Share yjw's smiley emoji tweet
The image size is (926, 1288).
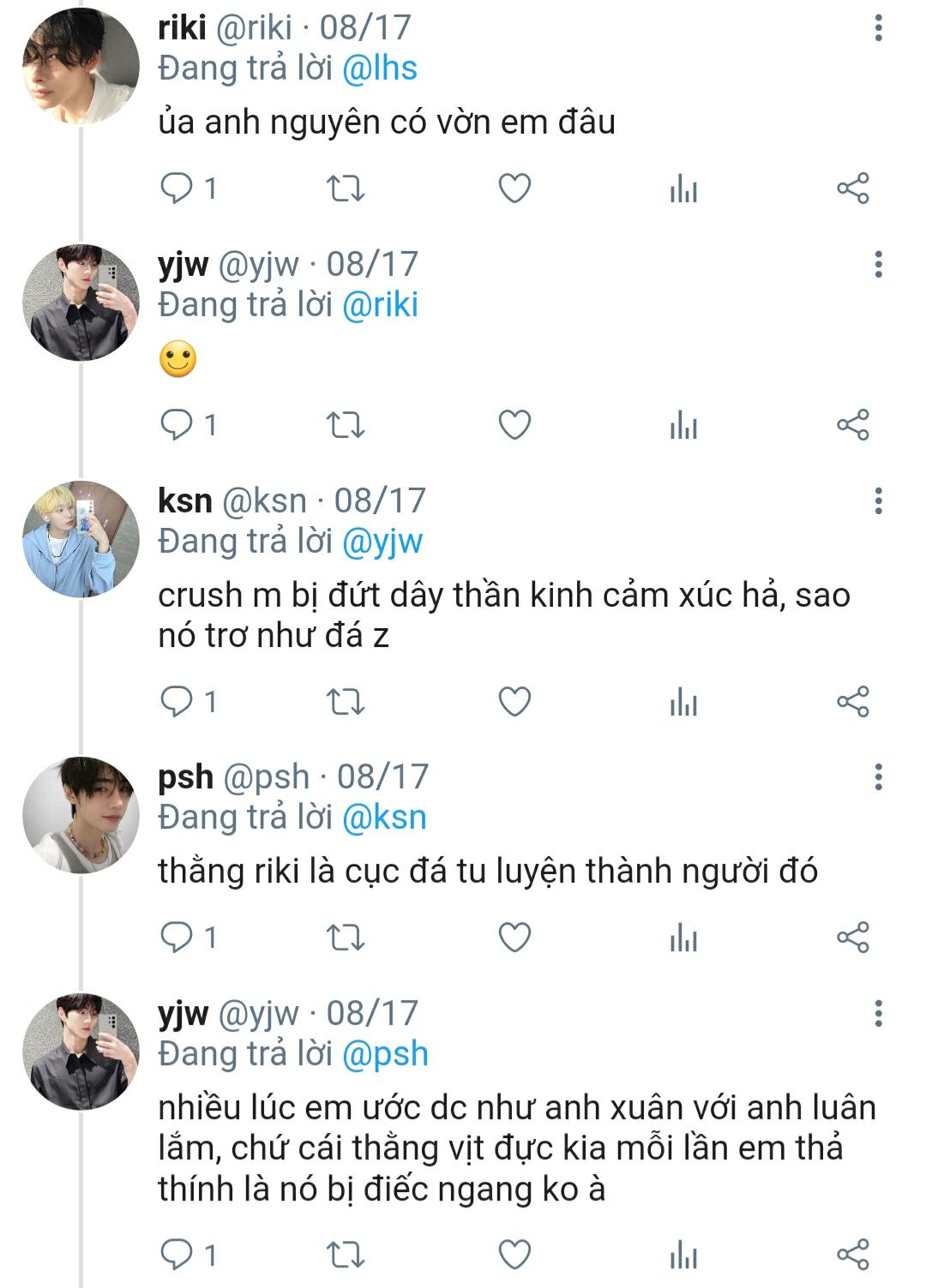point(852,425)
